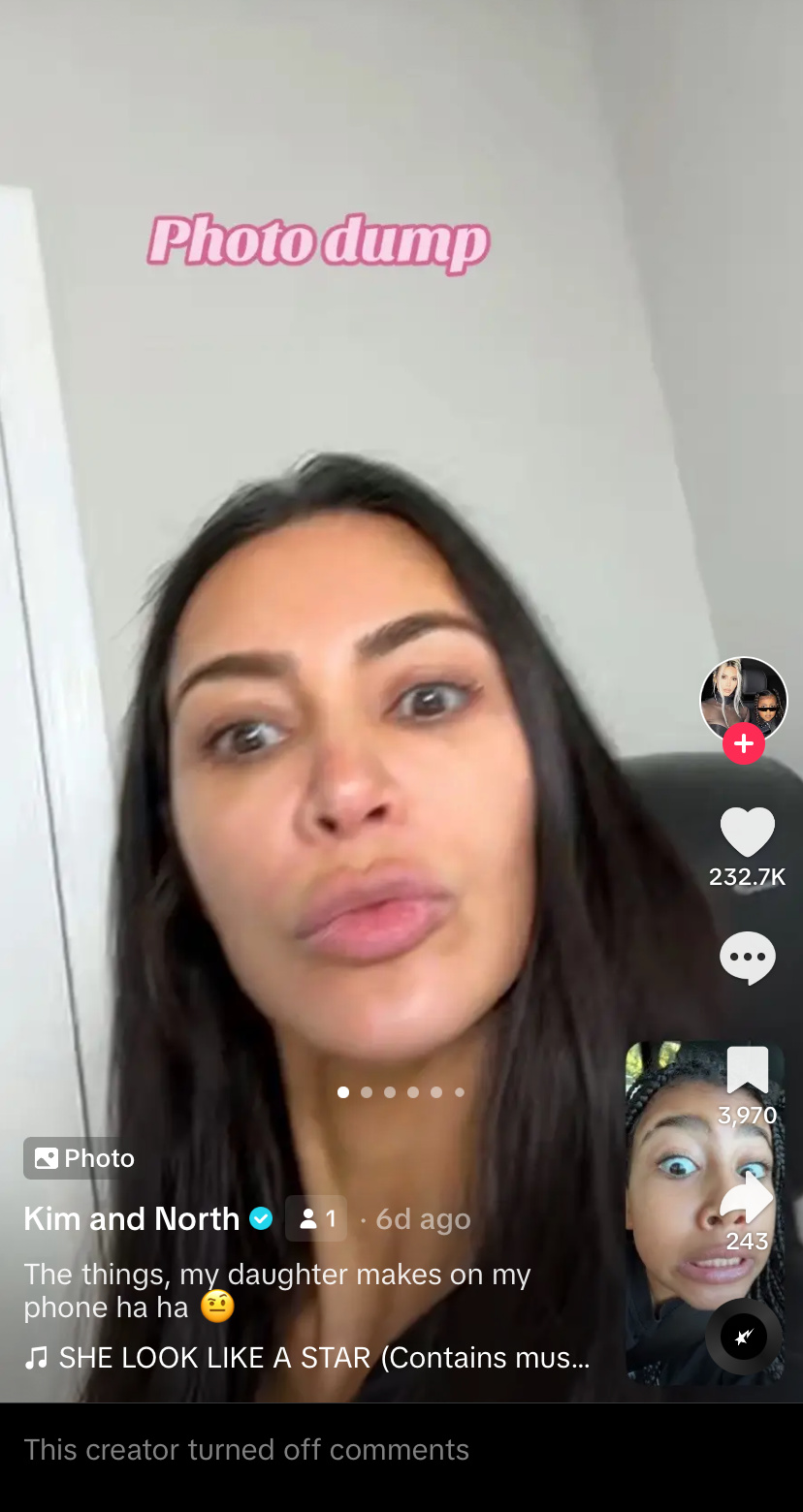The image size is (803, 1512).
Task: Bookmark this post to favorites
Action: [x=748, y=1070]
